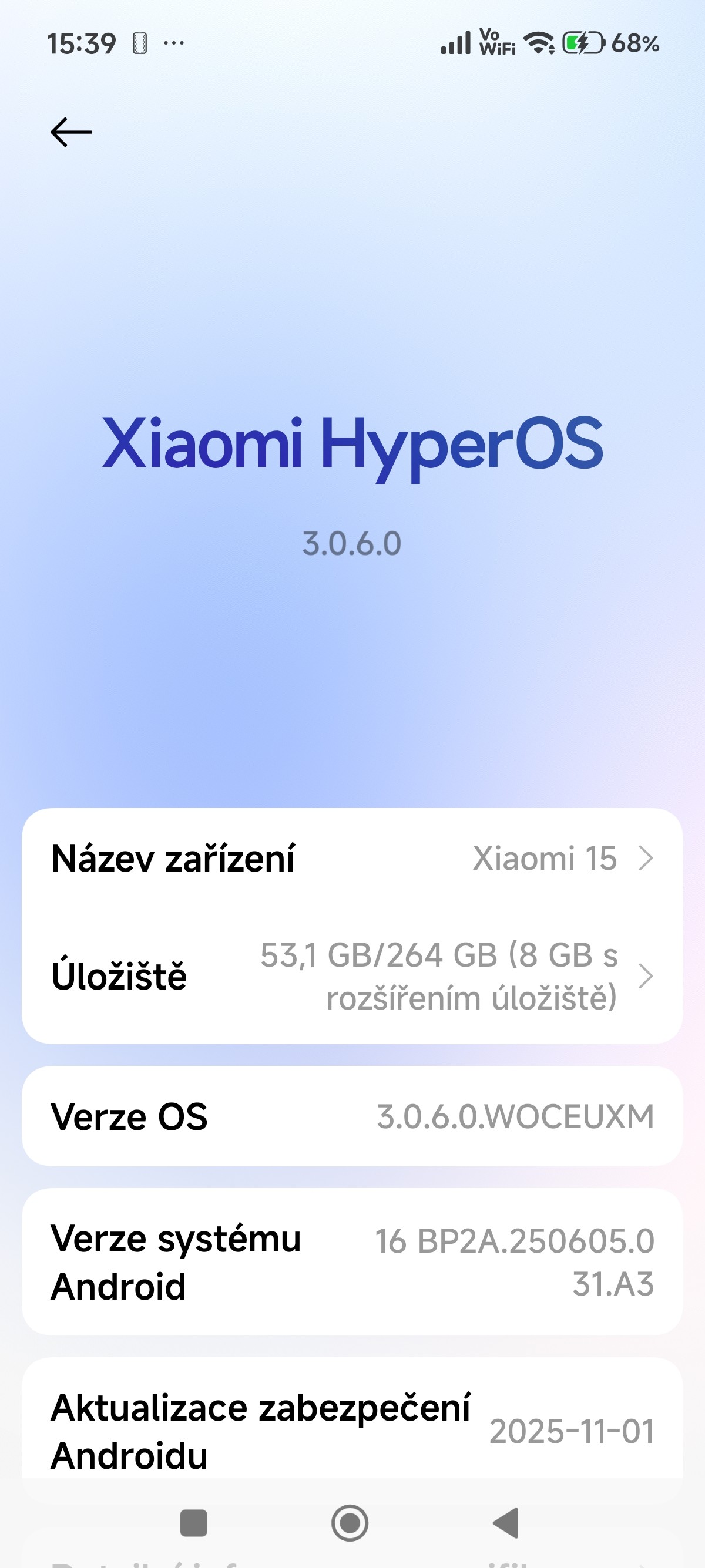Image resolution: width=705 pixels, height=1568 pixels.
Task: Open recent apps from navigation bar
Action: point(194,1523)
